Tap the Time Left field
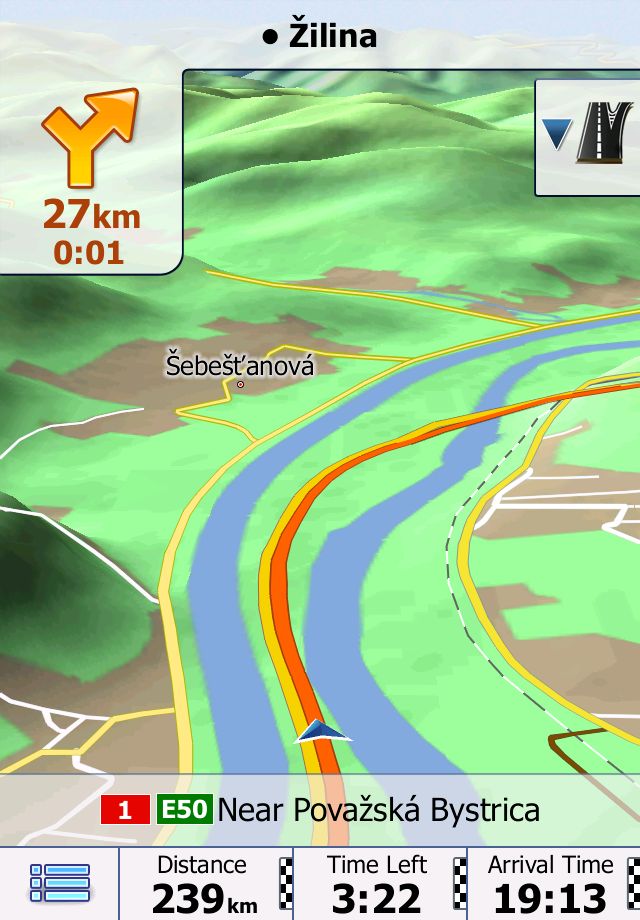 click(x=378, y=884)
